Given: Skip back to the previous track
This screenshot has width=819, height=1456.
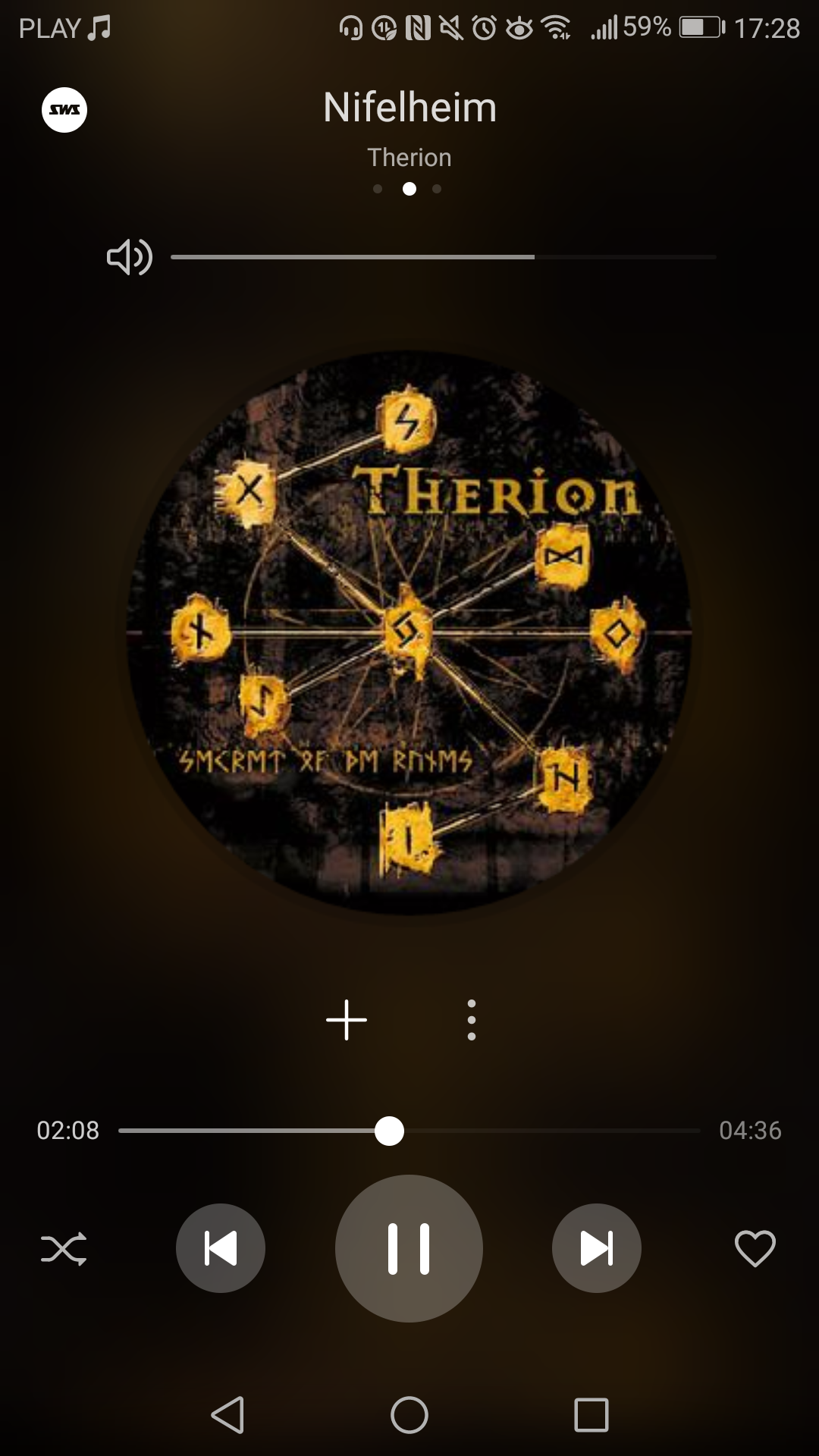Looking at the screenshot, I should pos(221,1248).
